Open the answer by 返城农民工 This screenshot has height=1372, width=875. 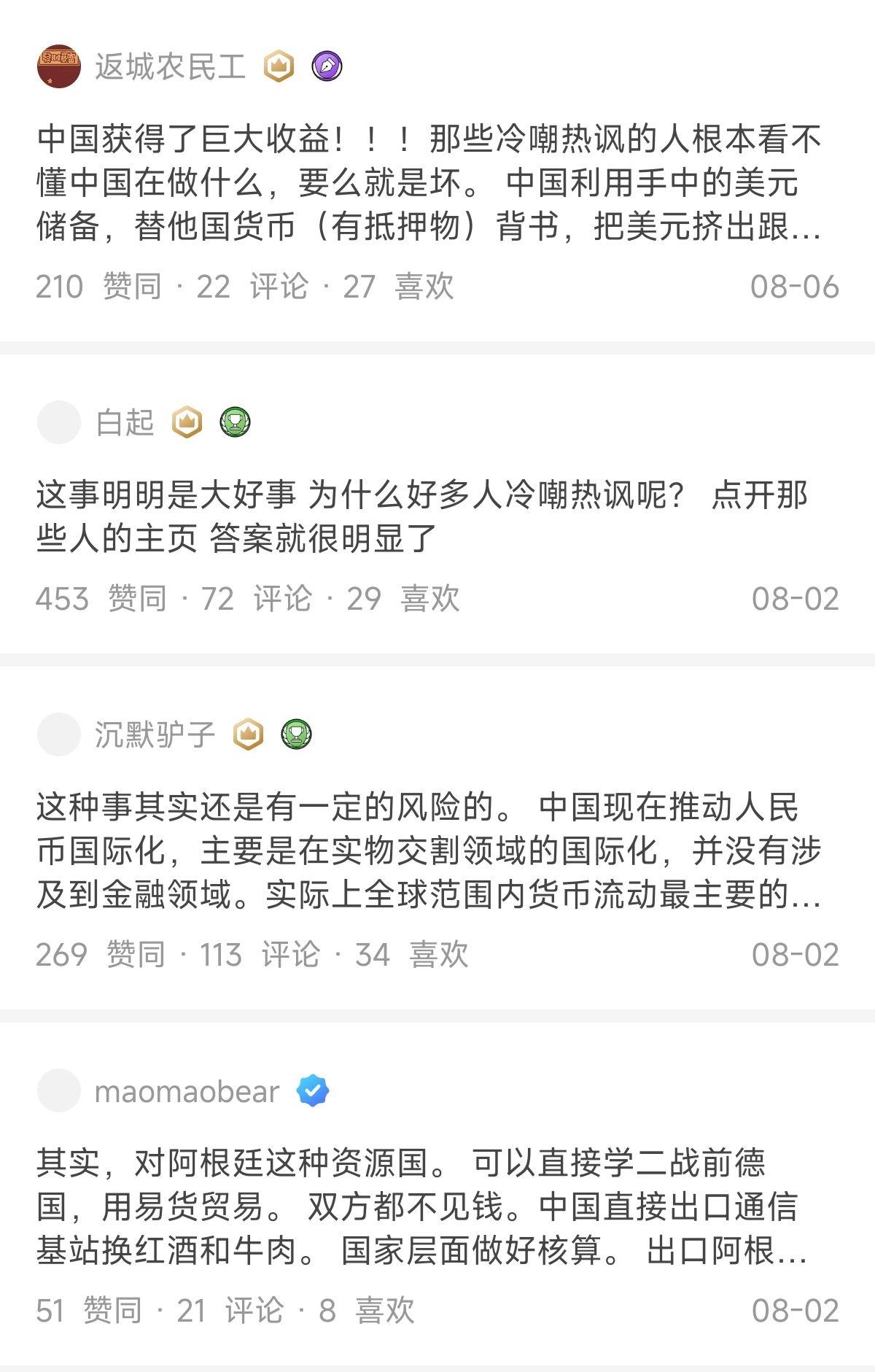[429, 182]
